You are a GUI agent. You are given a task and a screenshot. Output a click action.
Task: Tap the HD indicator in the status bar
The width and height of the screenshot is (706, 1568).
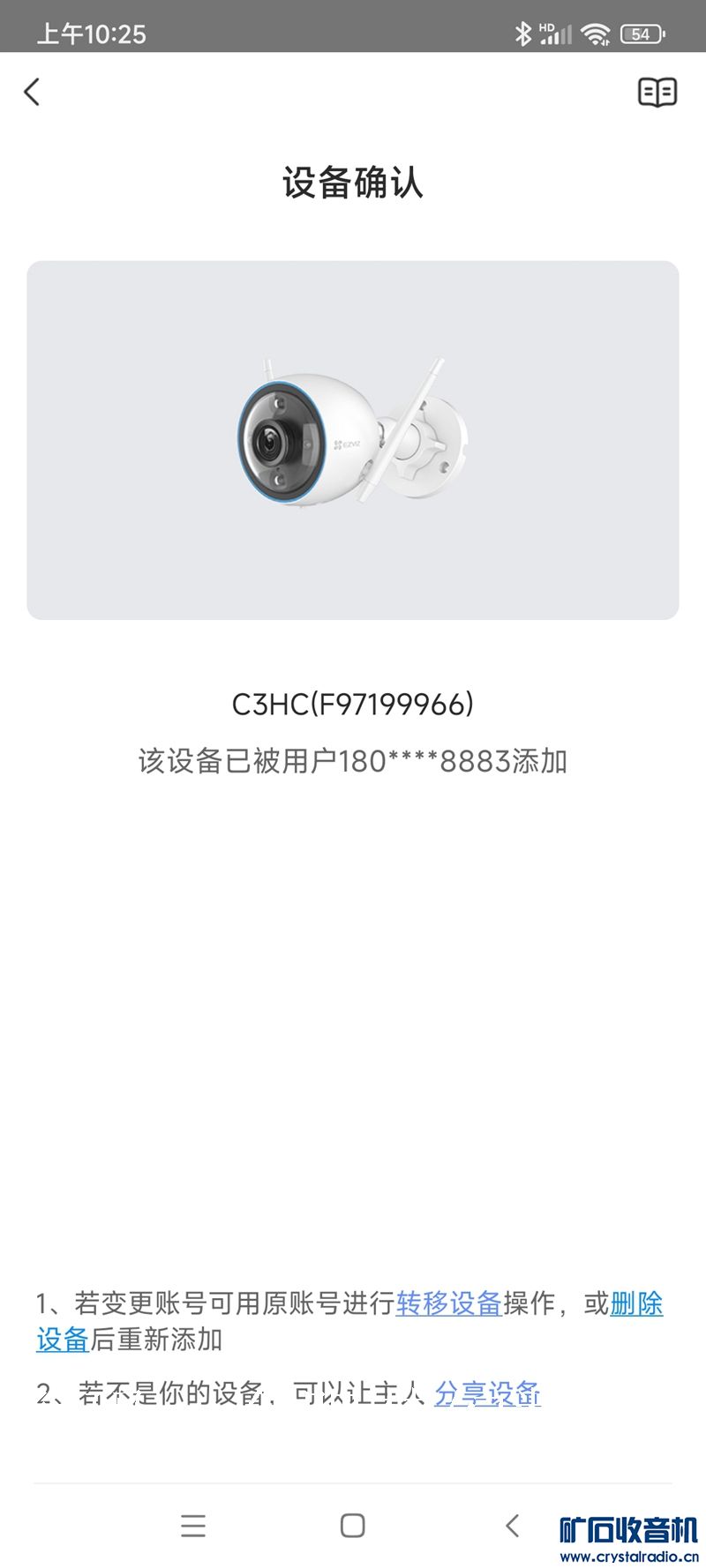[545, 26]
